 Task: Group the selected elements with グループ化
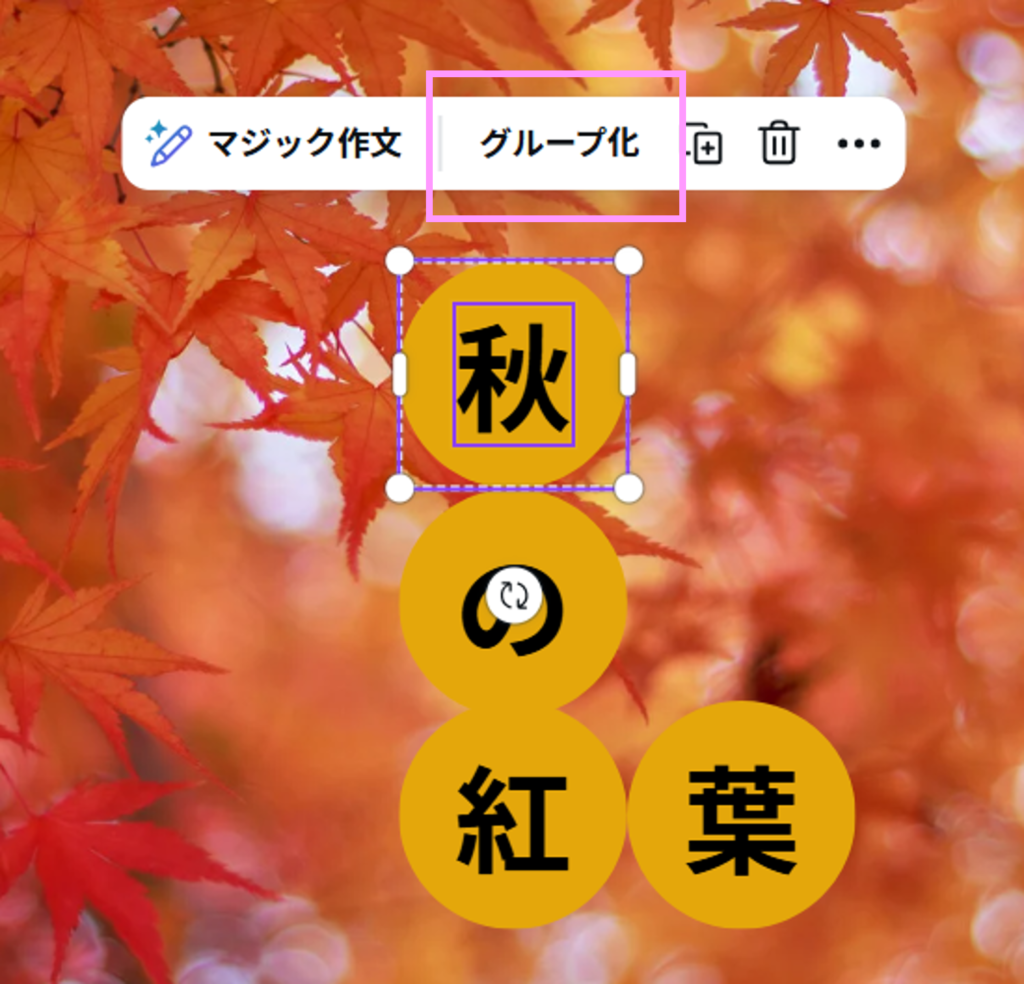[559, 144]
